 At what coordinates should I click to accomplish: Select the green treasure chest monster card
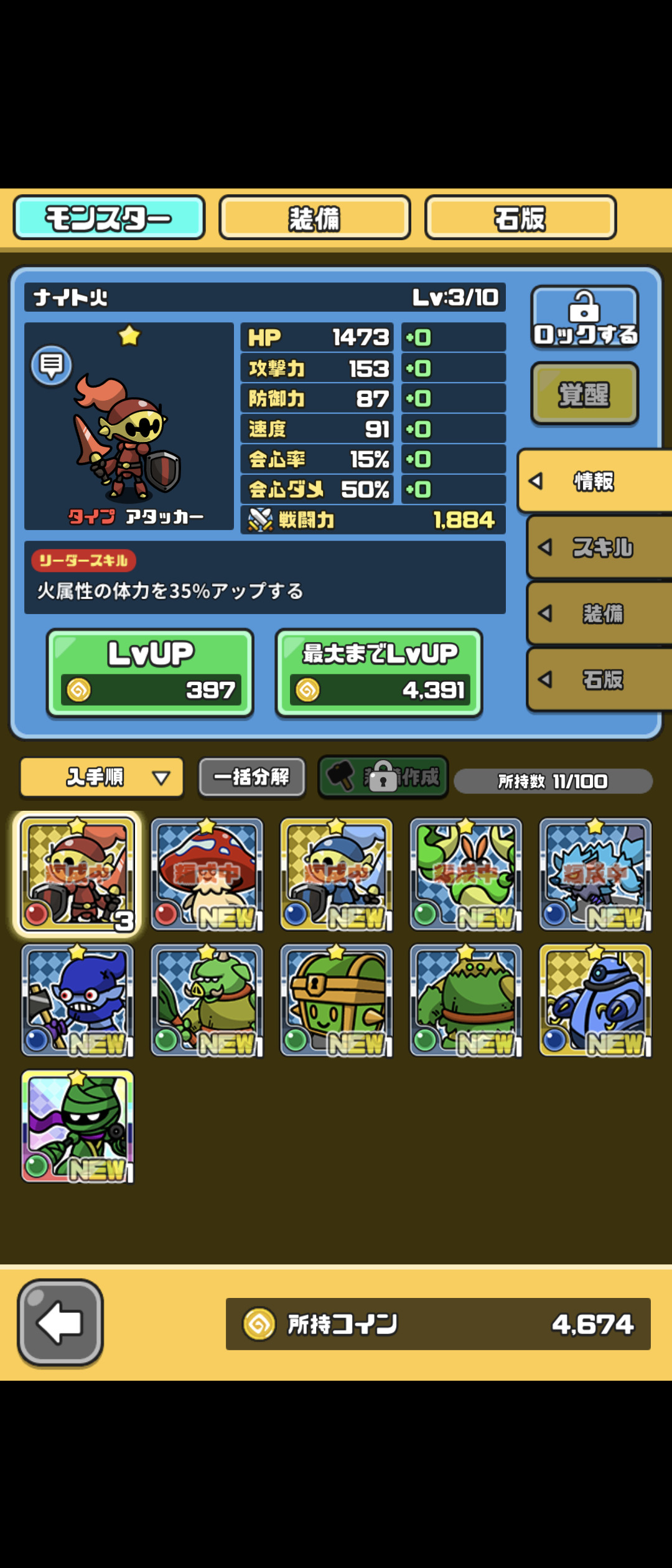pos(337,1001)
